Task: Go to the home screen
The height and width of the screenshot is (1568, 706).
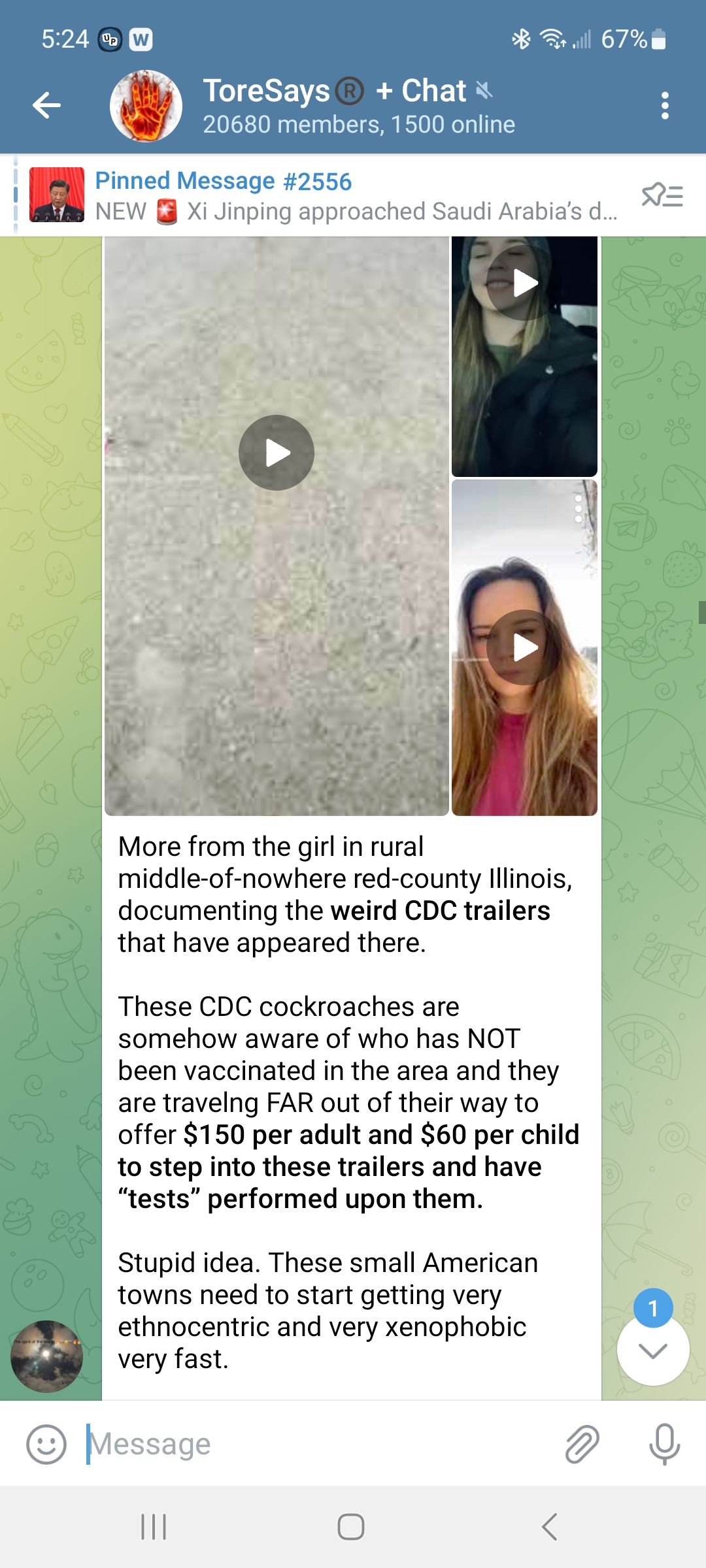Action: click(x=351, y=1527)
